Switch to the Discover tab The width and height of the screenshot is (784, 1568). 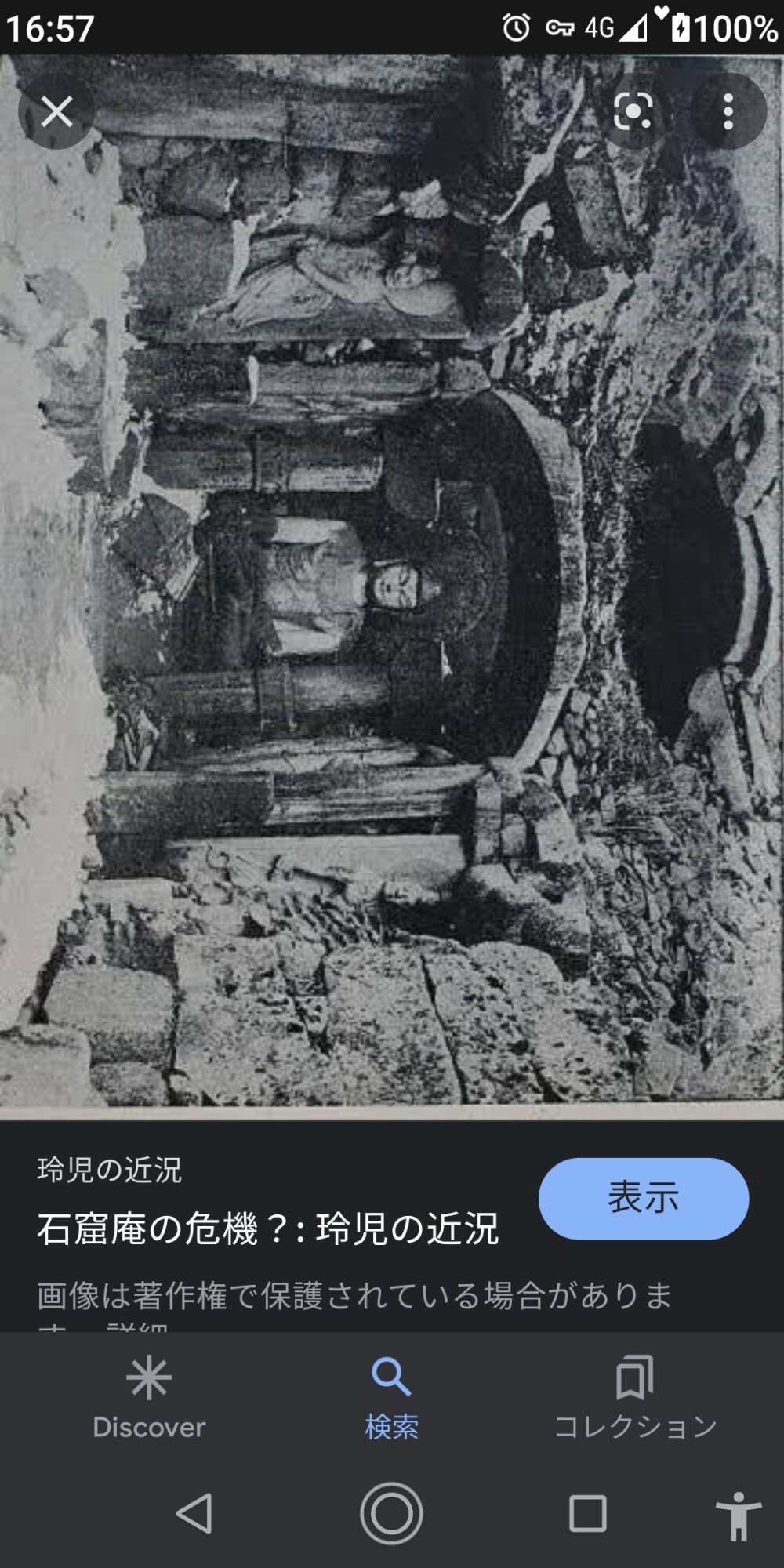point(149,1399)
